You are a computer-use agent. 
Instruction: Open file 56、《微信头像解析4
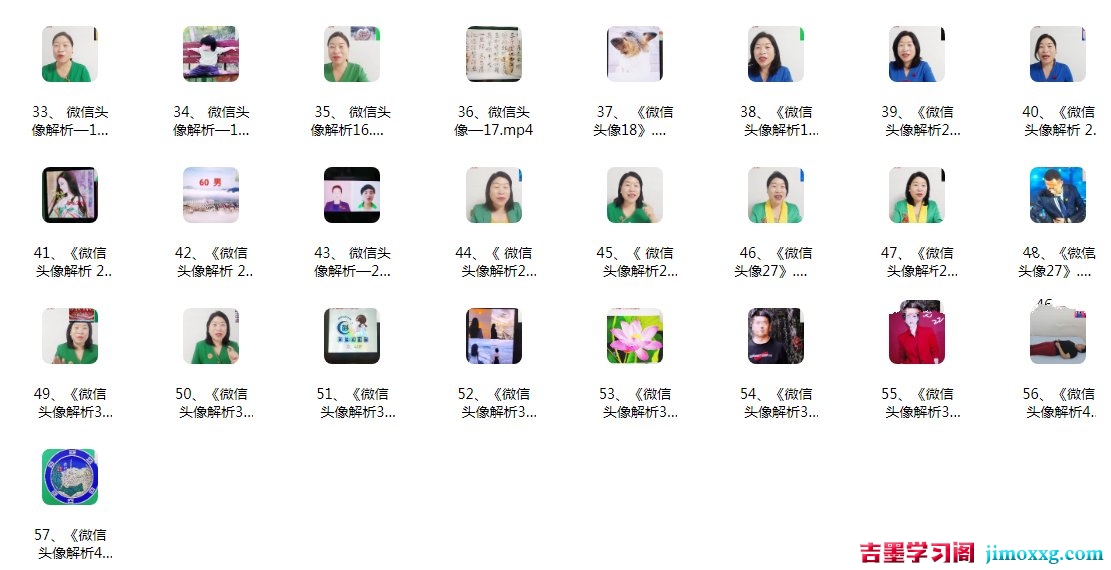point(1057,337)
